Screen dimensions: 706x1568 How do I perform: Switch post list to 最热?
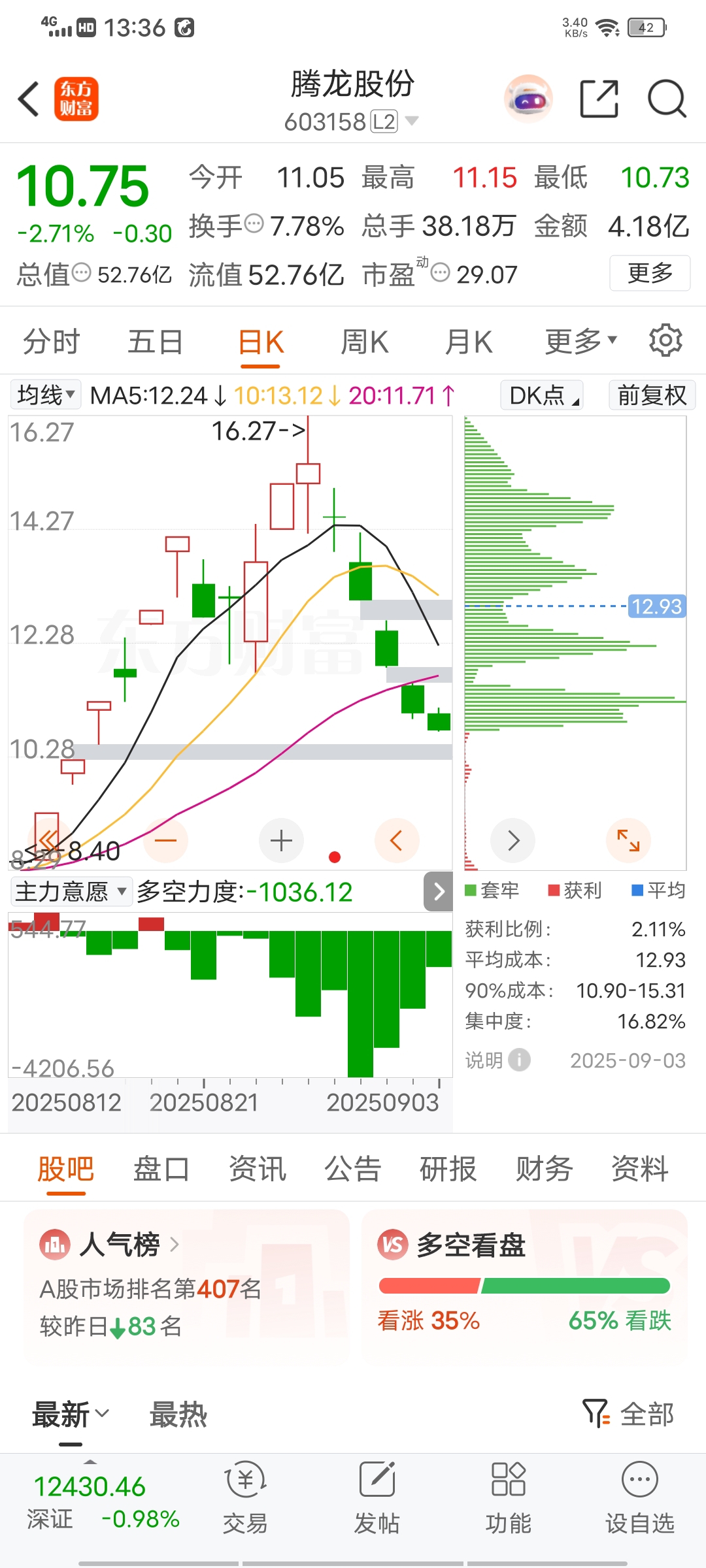(x=178, y=1414)
